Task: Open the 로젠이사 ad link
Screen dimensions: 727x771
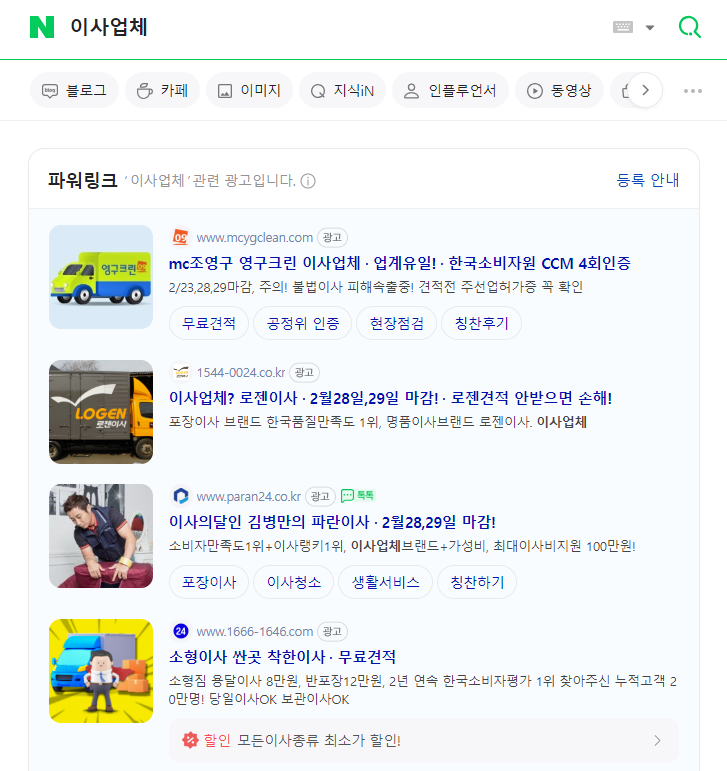Action: 390,398
